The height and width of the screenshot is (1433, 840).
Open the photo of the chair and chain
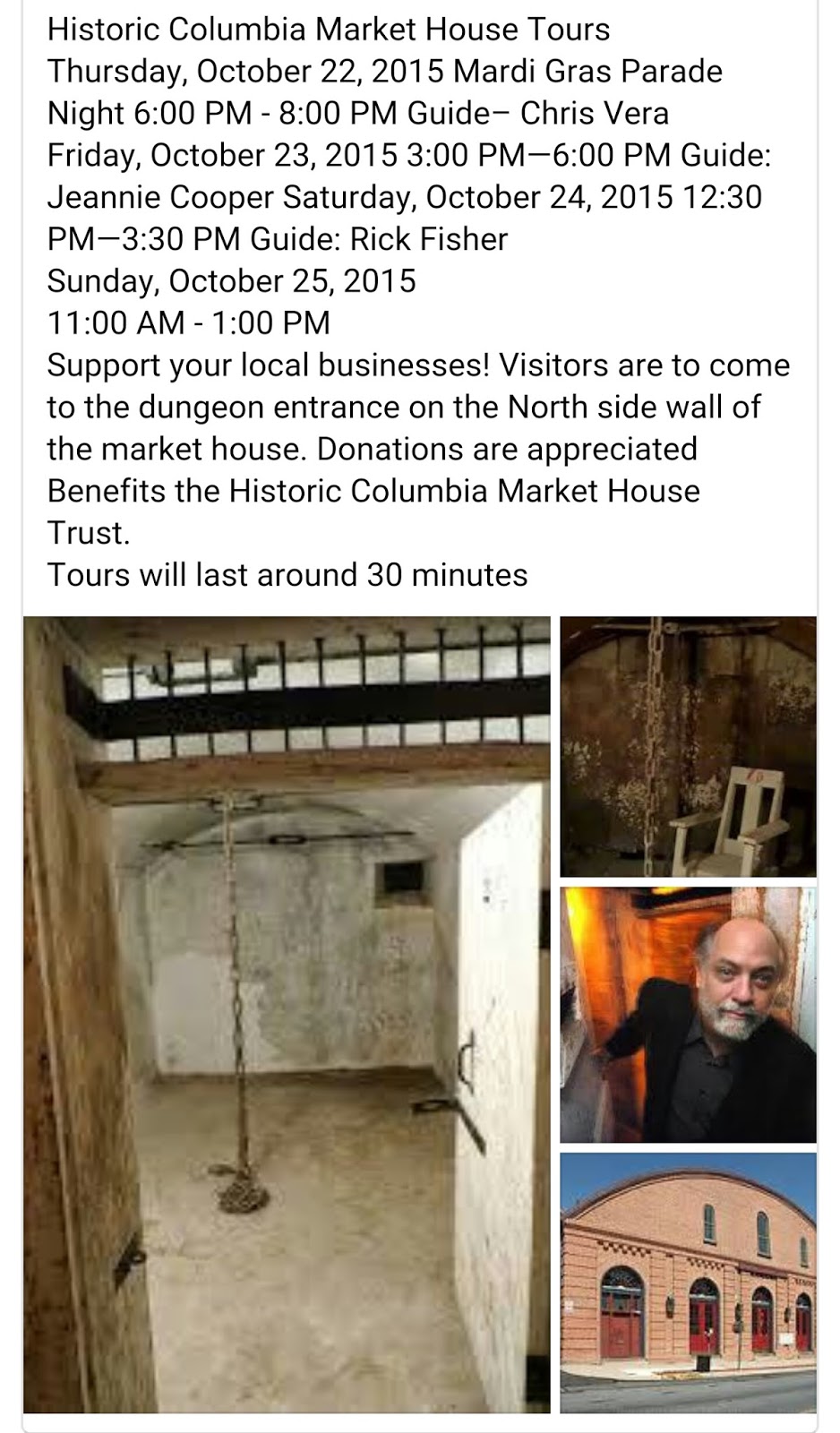[688, 746]
